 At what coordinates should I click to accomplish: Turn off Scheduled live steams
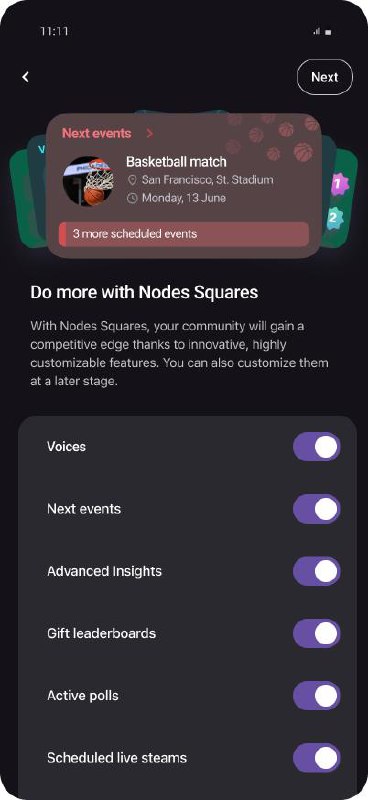[316, 758]
